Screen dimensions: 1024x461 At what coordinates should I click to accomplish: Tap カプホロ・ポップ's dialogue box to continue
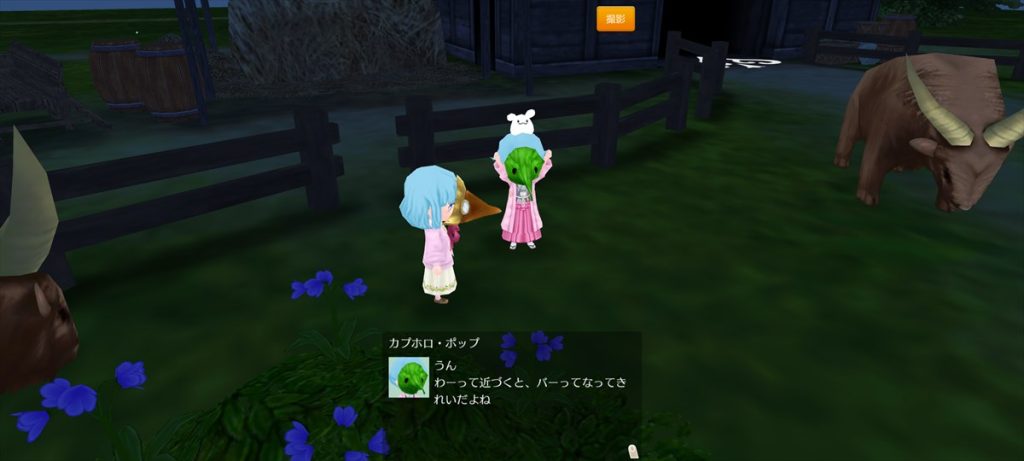512,375
